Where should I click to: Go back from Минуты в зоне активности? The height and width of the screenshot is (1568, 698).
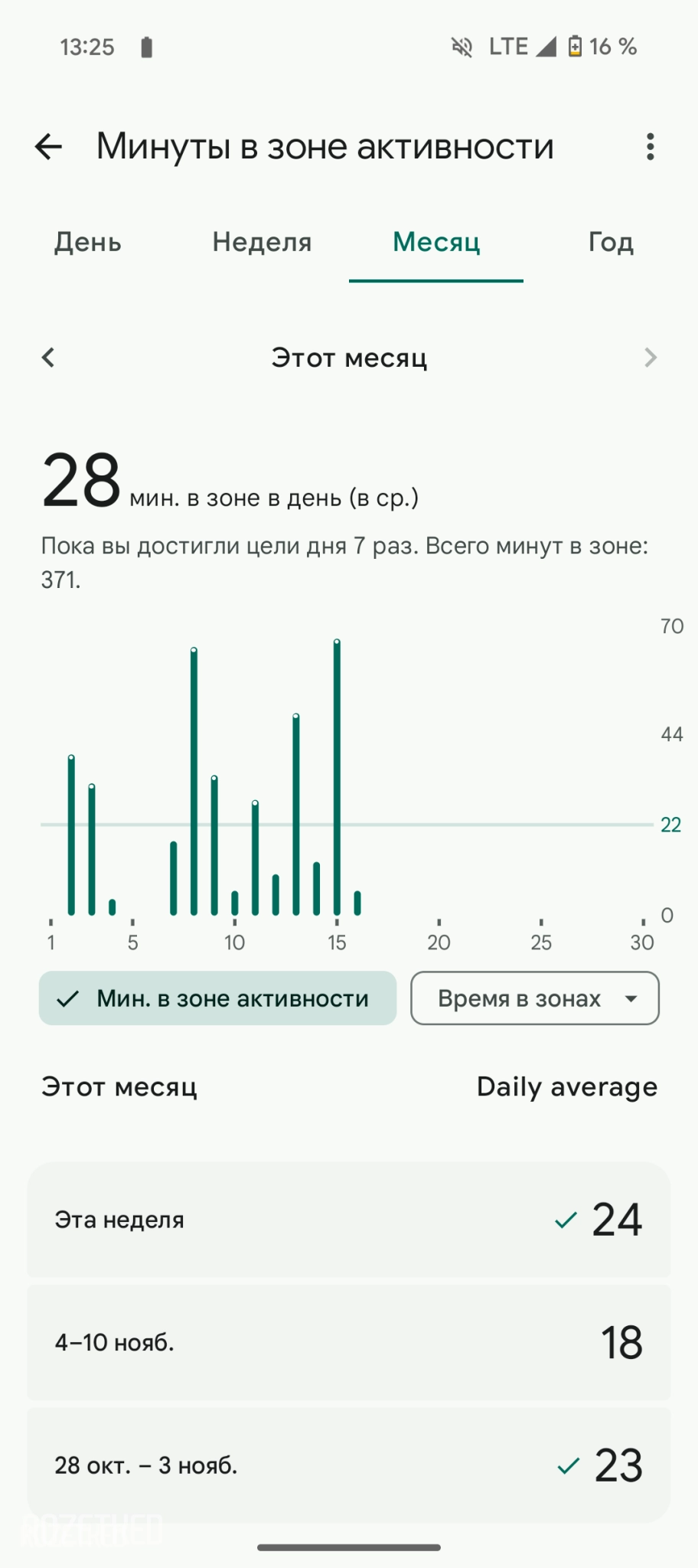49,146
